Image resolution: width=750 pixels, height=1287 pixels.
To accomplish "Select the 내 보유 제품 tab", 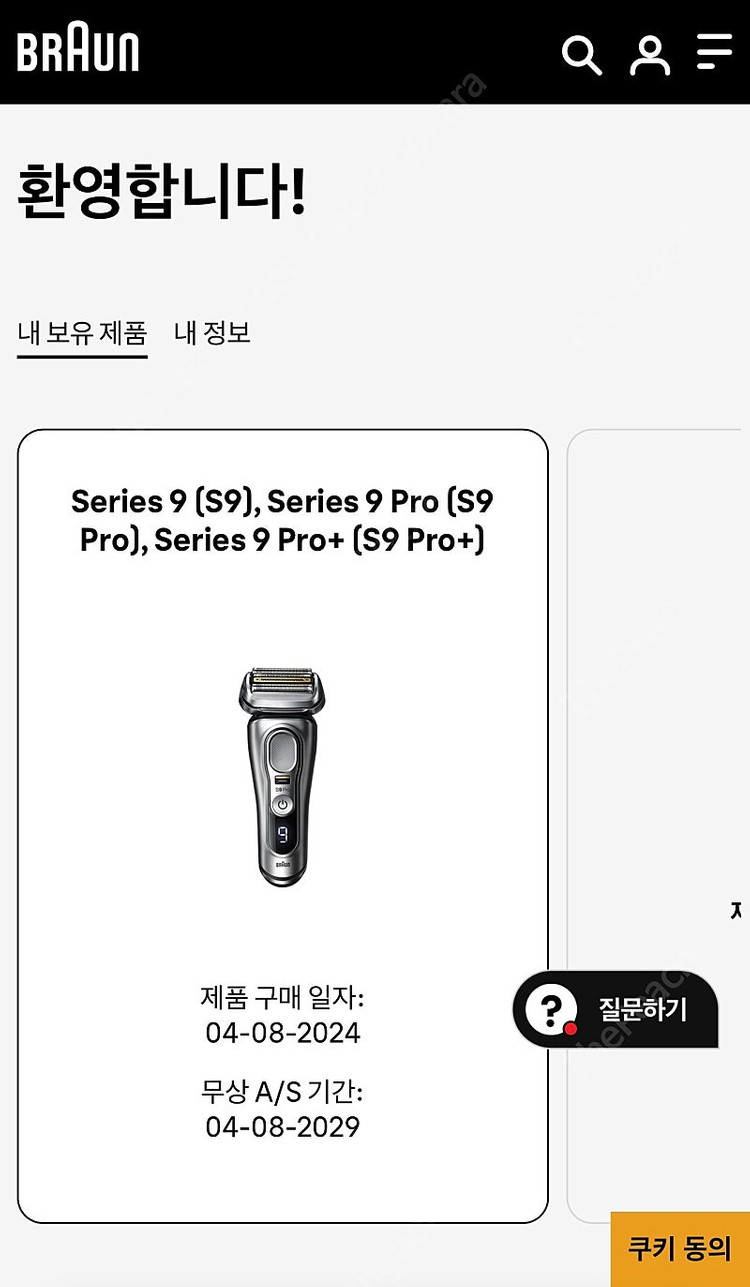I will point(81,334).
